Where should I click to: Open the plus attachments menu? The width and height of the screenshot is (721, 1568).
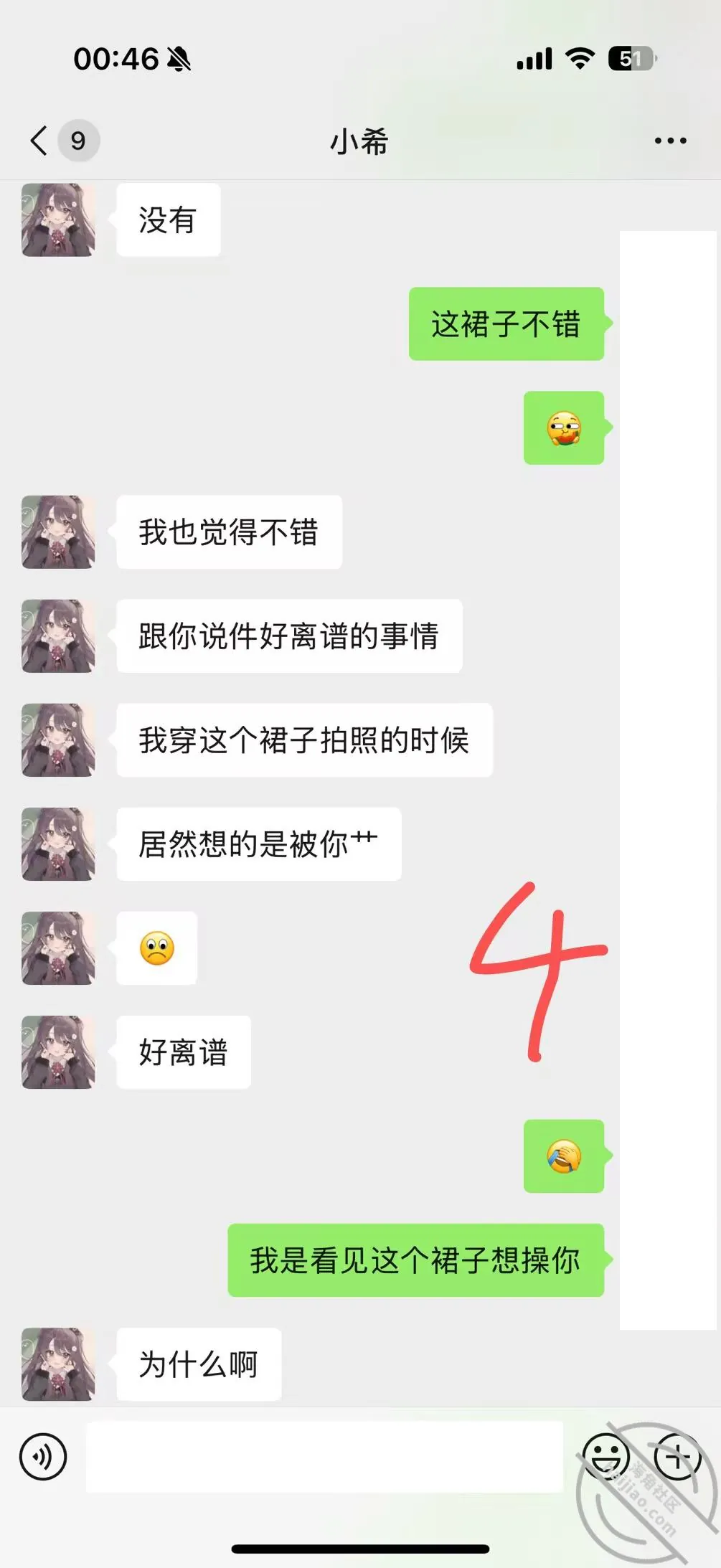click(x=677, y=1457)
